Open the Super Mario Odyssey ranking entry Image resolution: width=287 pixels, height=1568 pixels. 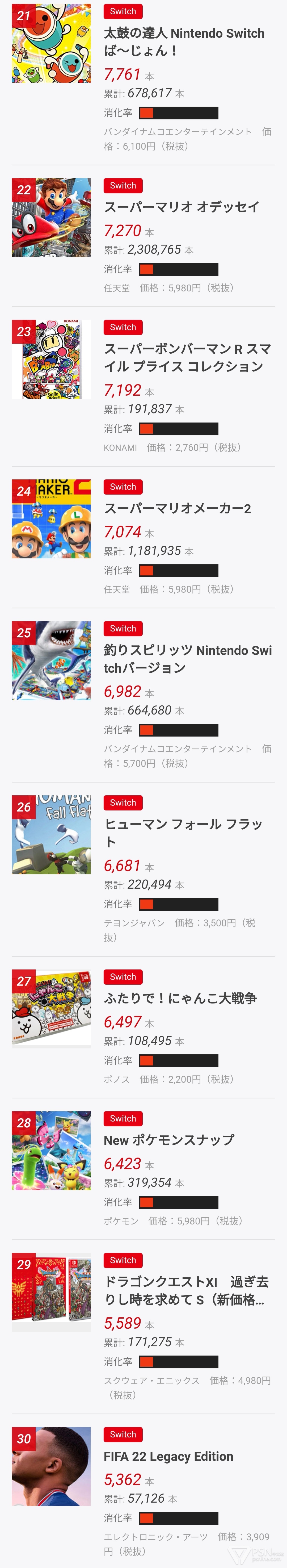[x=181, y=207]
